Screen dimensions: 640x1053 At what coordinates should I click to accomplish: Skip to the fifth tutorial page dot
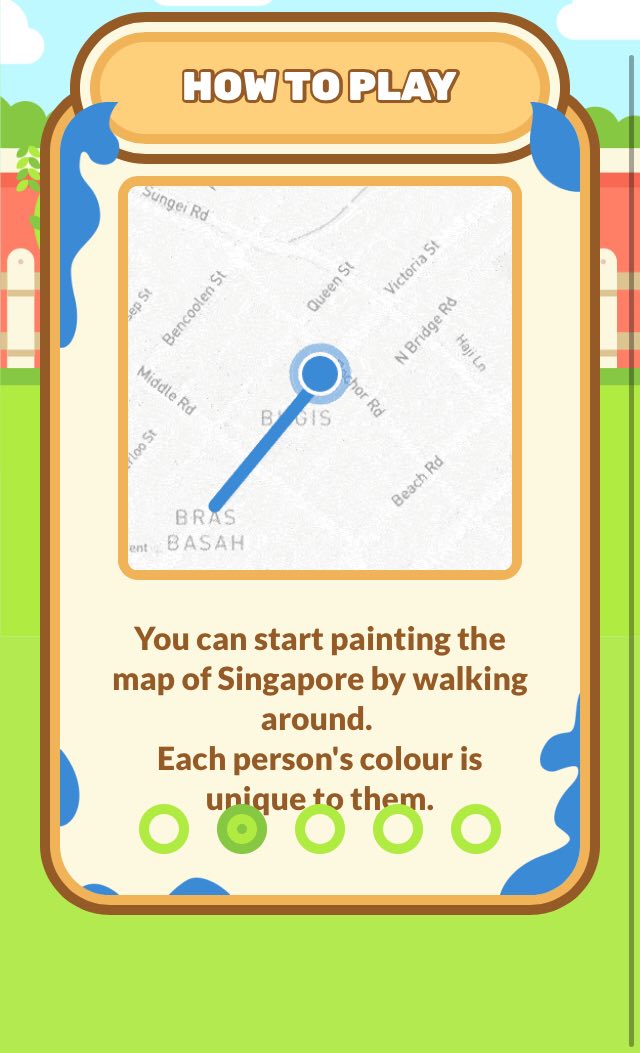476,829
